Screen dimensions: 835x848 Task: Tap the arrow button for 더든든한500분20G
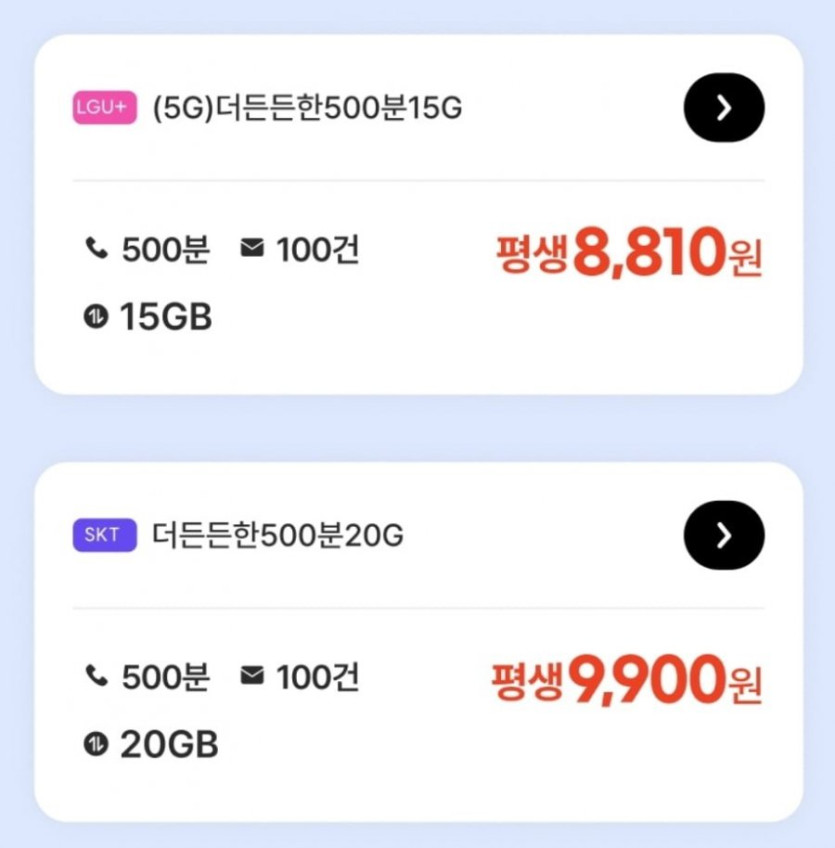724,536
